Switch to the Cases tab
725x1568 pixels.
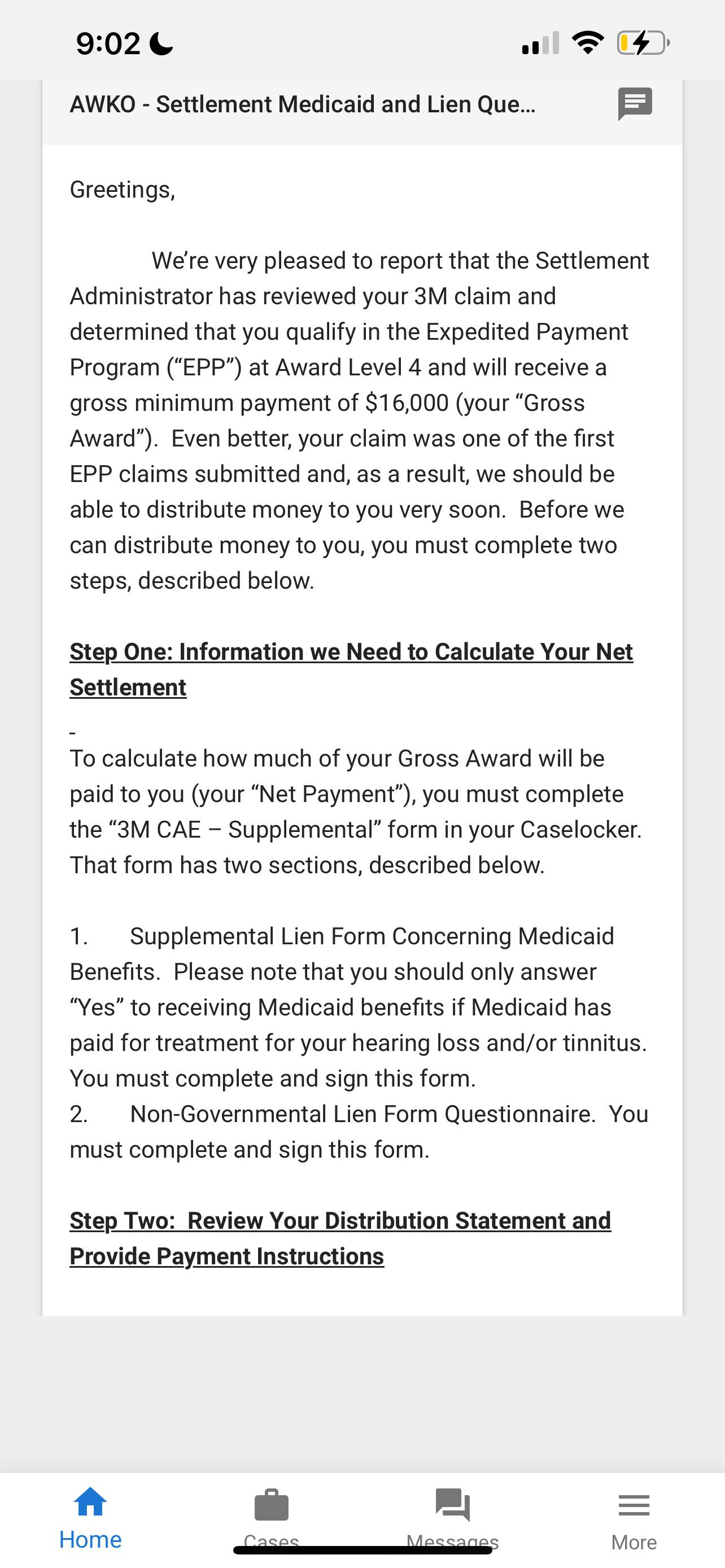coord(272,1516)
